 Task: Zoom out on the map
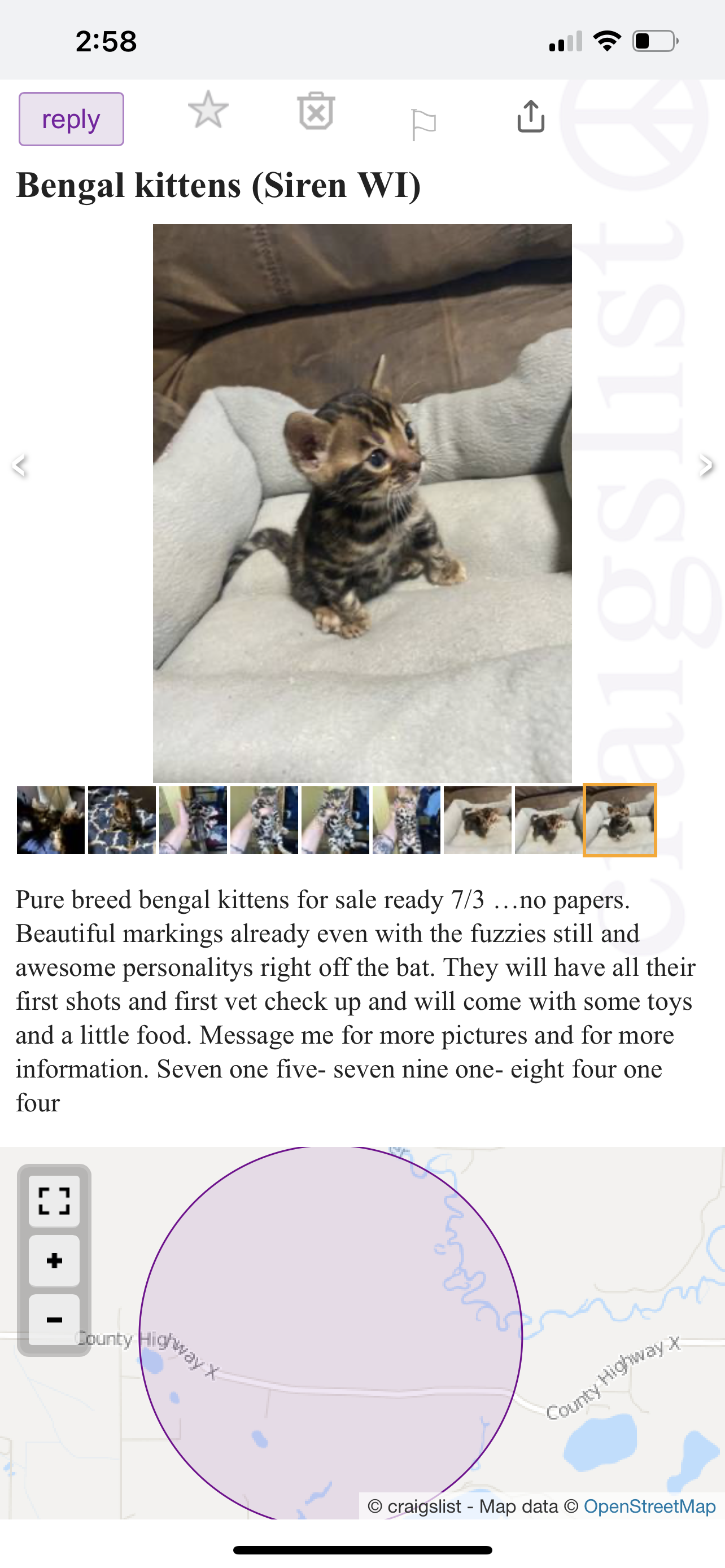pyautogui.click(x=54, y=1320)
